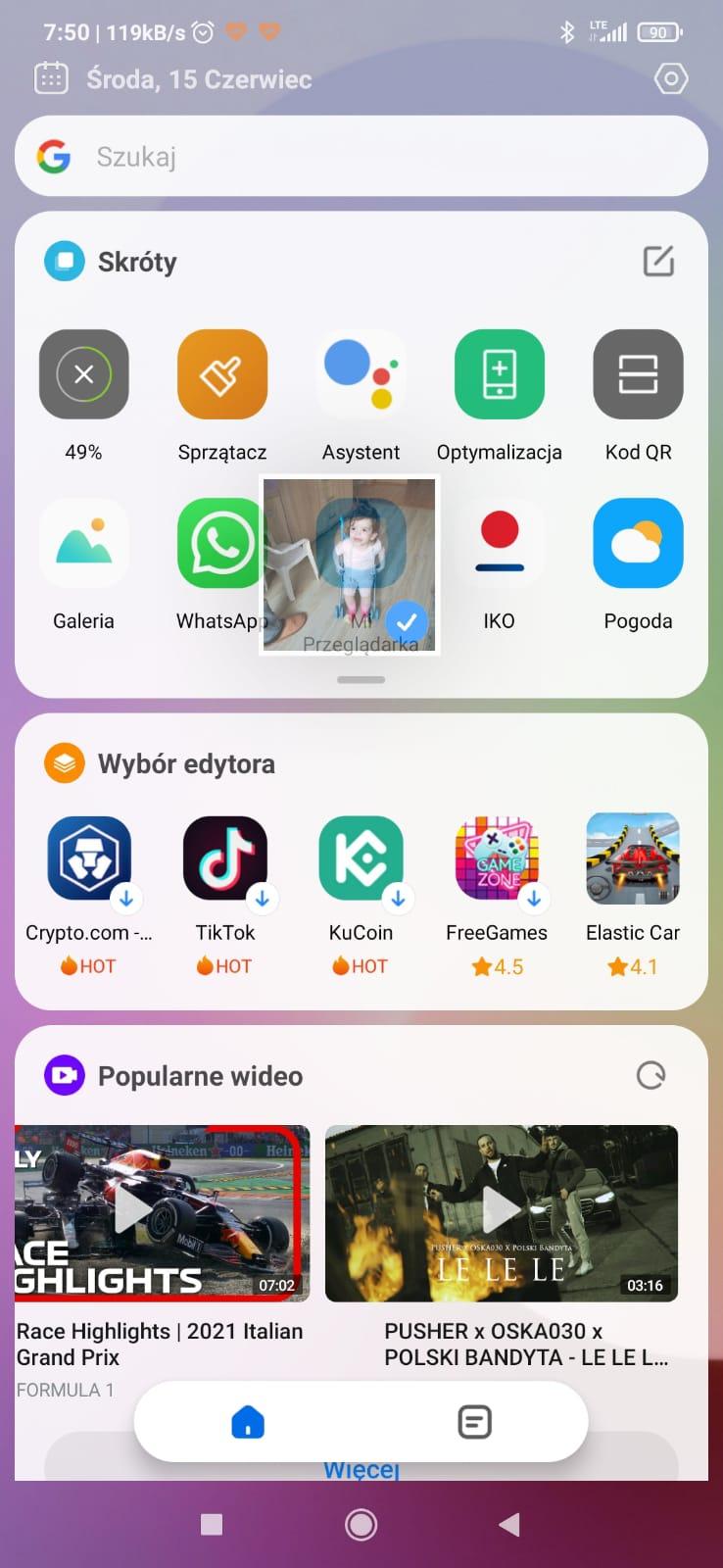The image size is (723, 1568).
Task: Launch Asystent Google
Action: [x=361, y=374]
